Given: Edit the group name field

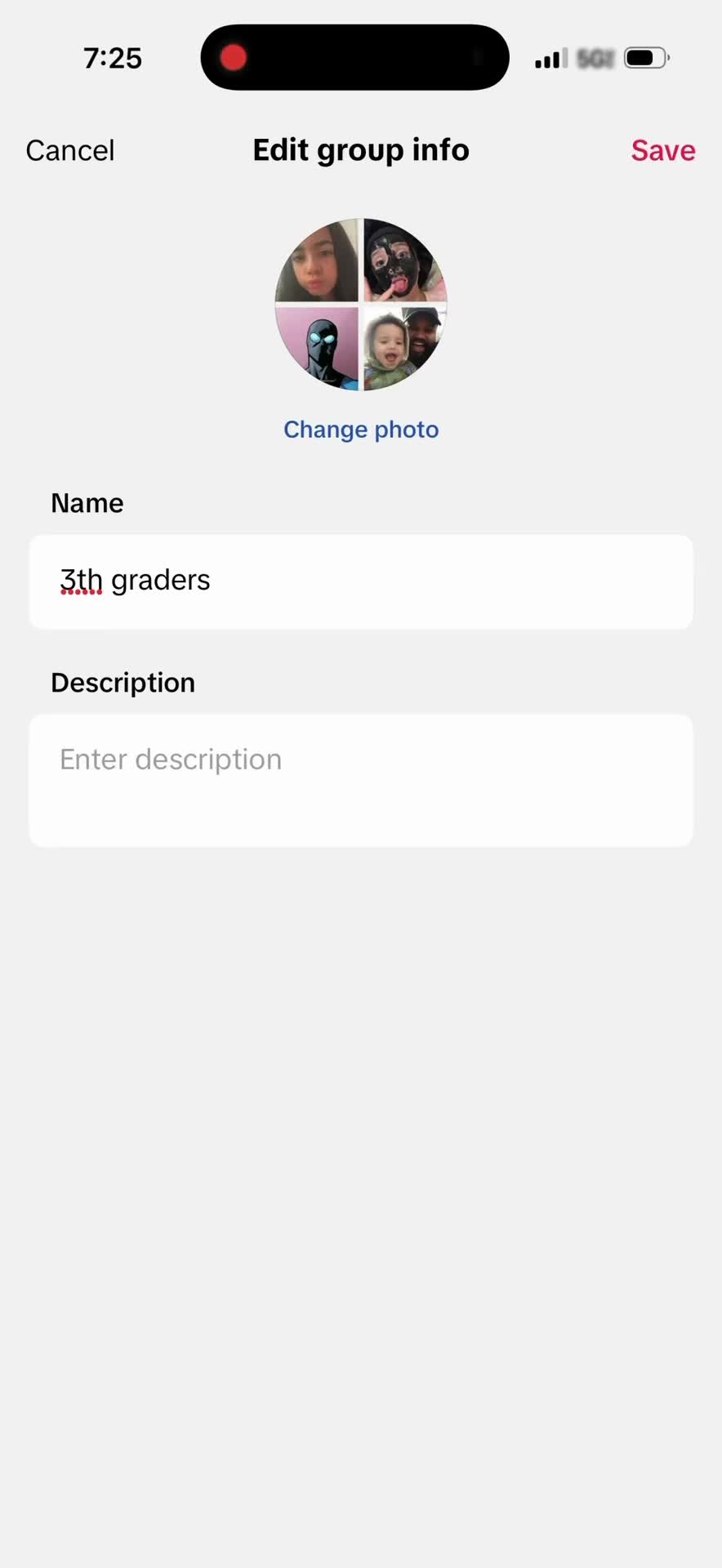Looking at the screenshot, I should click(361, 581).
